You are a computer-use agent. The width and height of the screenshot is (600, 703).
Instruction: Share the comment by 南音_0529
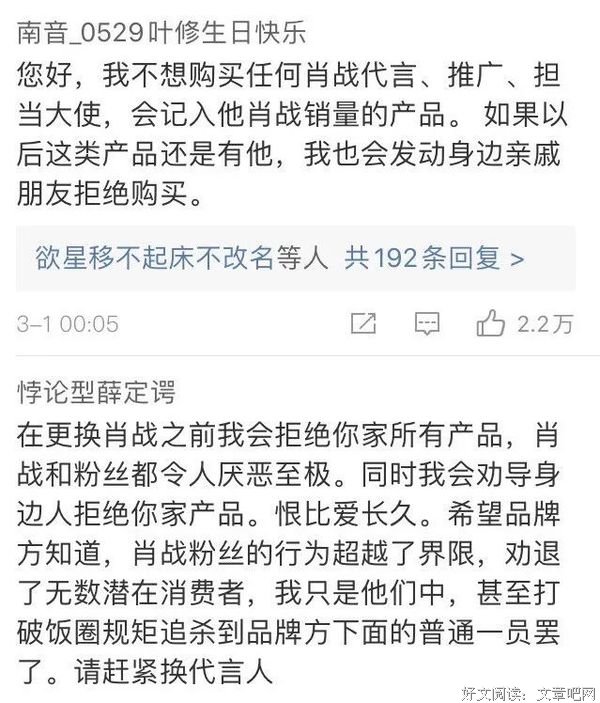click(x=364, y=323)
